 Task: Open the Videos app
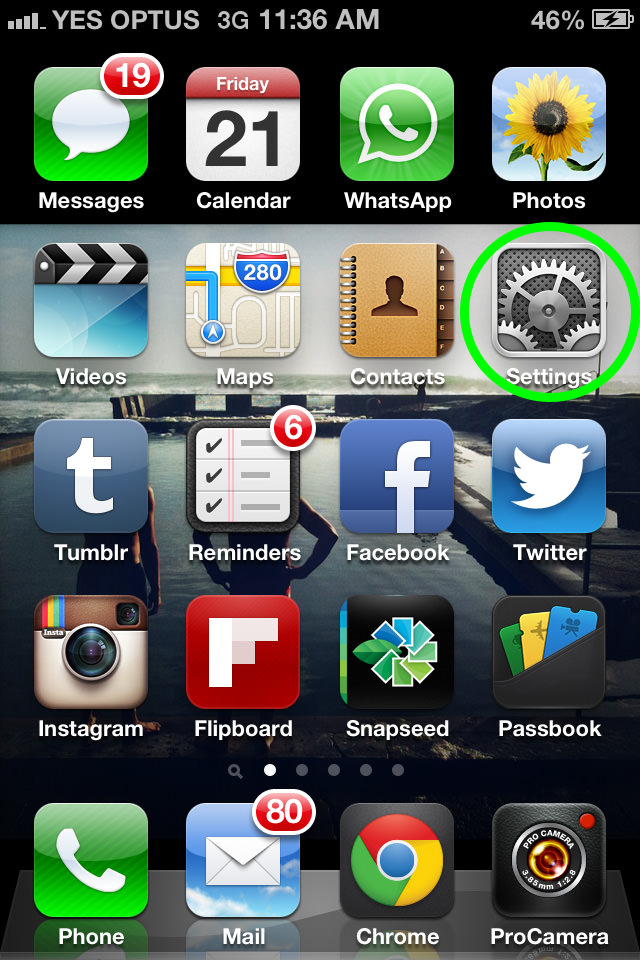point(91,301)
